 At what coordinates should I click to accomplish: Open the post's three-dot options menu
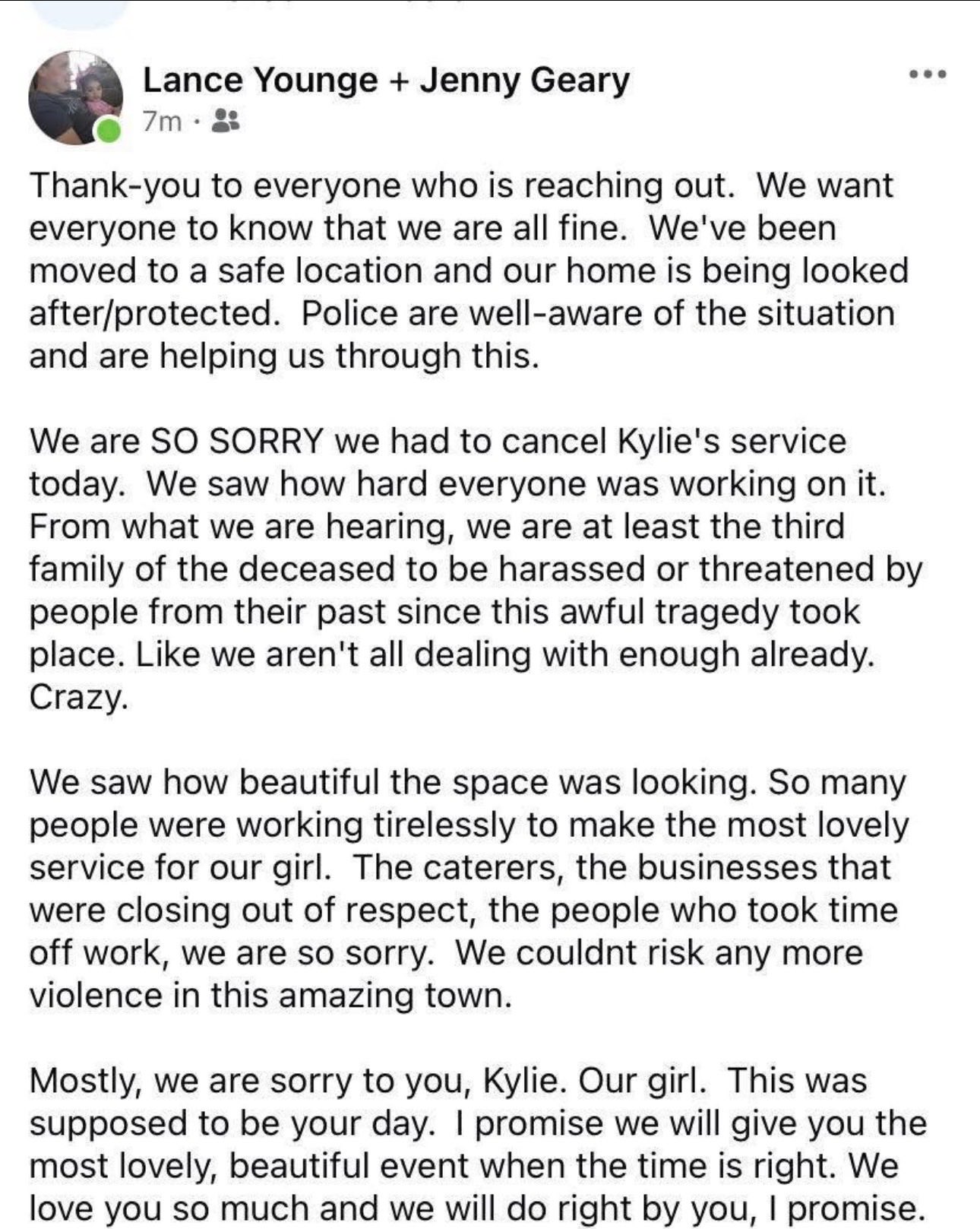(x=928, y=74)
